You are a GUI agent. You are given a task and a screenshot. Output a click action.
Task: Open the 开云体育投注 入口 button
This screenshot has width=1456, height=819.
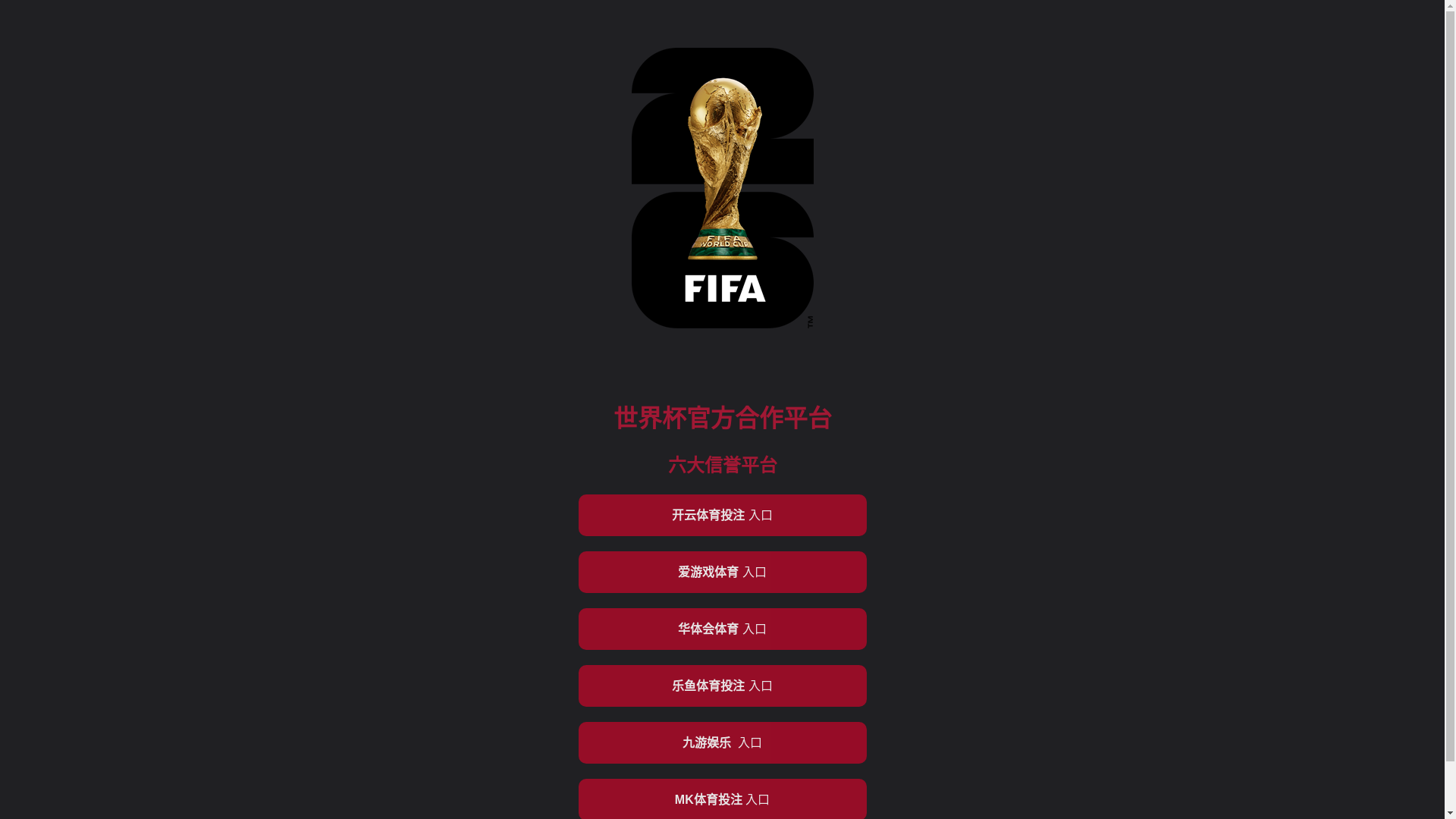pos(722,515)
